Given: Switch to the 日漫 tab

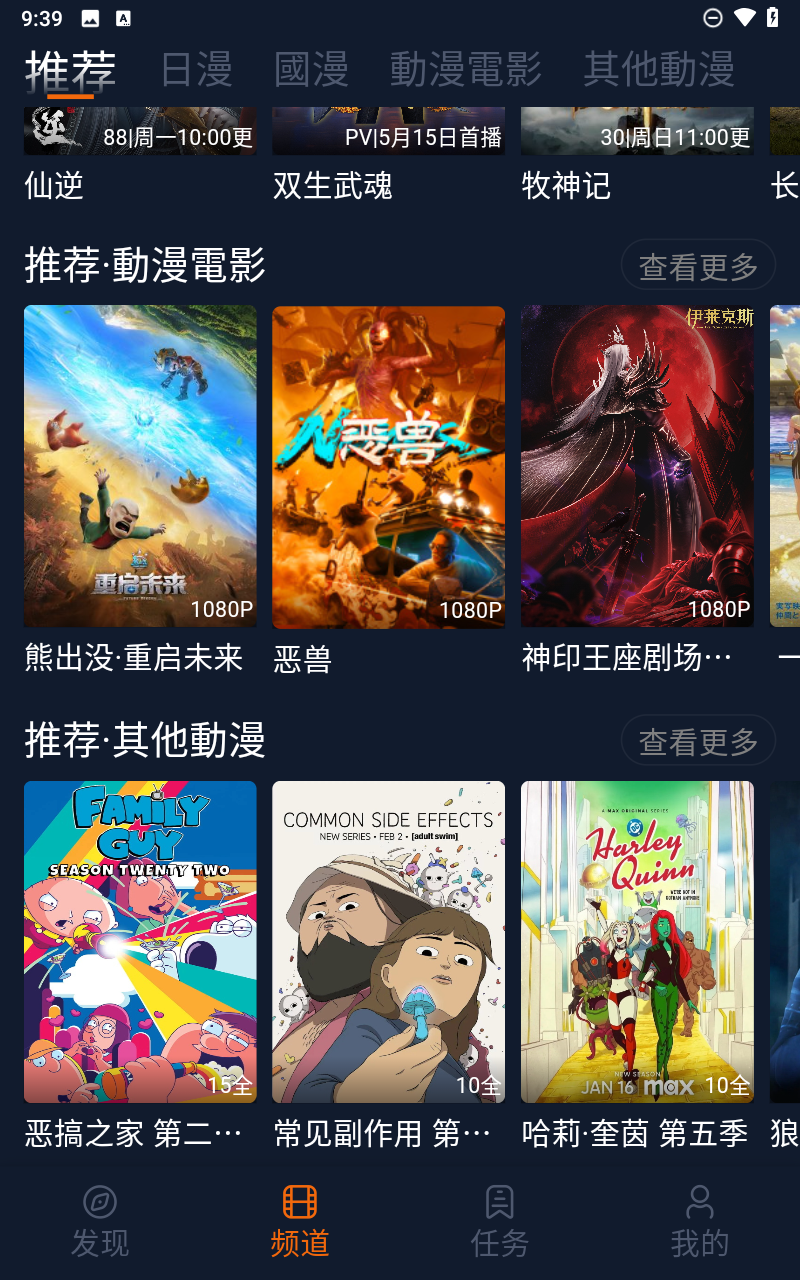Looking at the screenshot, I should tap(196, 70).
